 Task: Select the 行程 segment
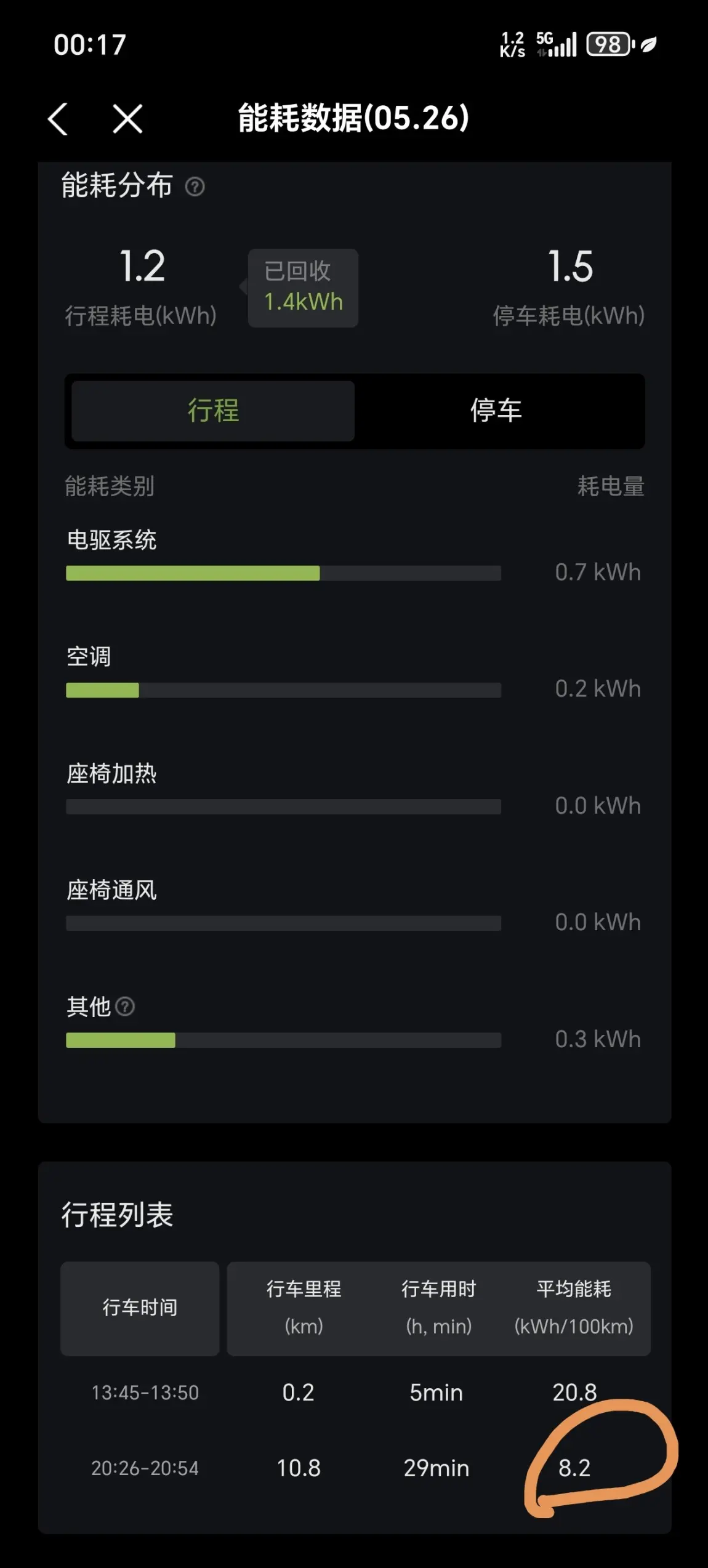pos(213,411)
